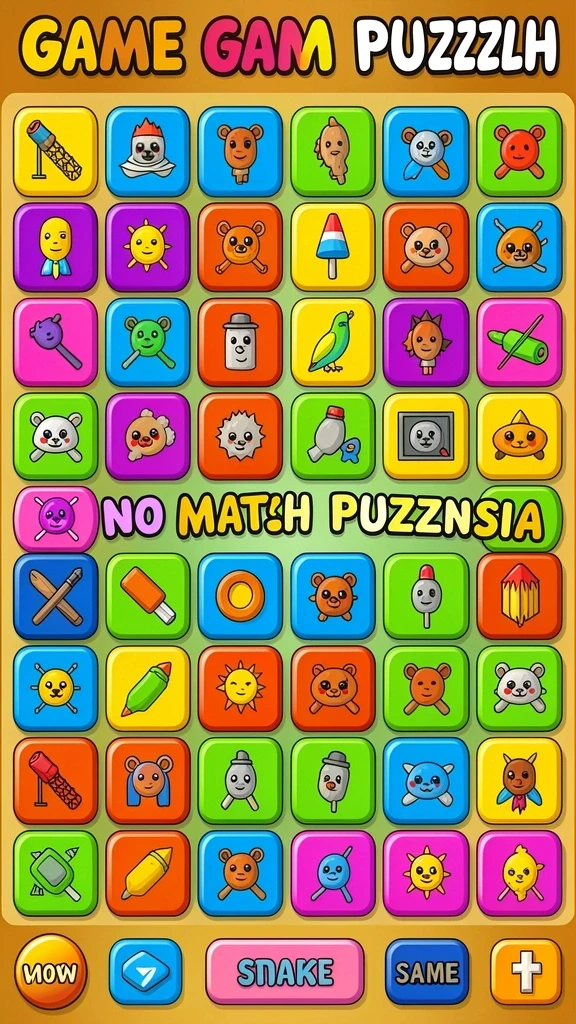Select the yellow sun tile on purple
The image size is (576, 1024).
pyautogui.click(x=148, y=247)
